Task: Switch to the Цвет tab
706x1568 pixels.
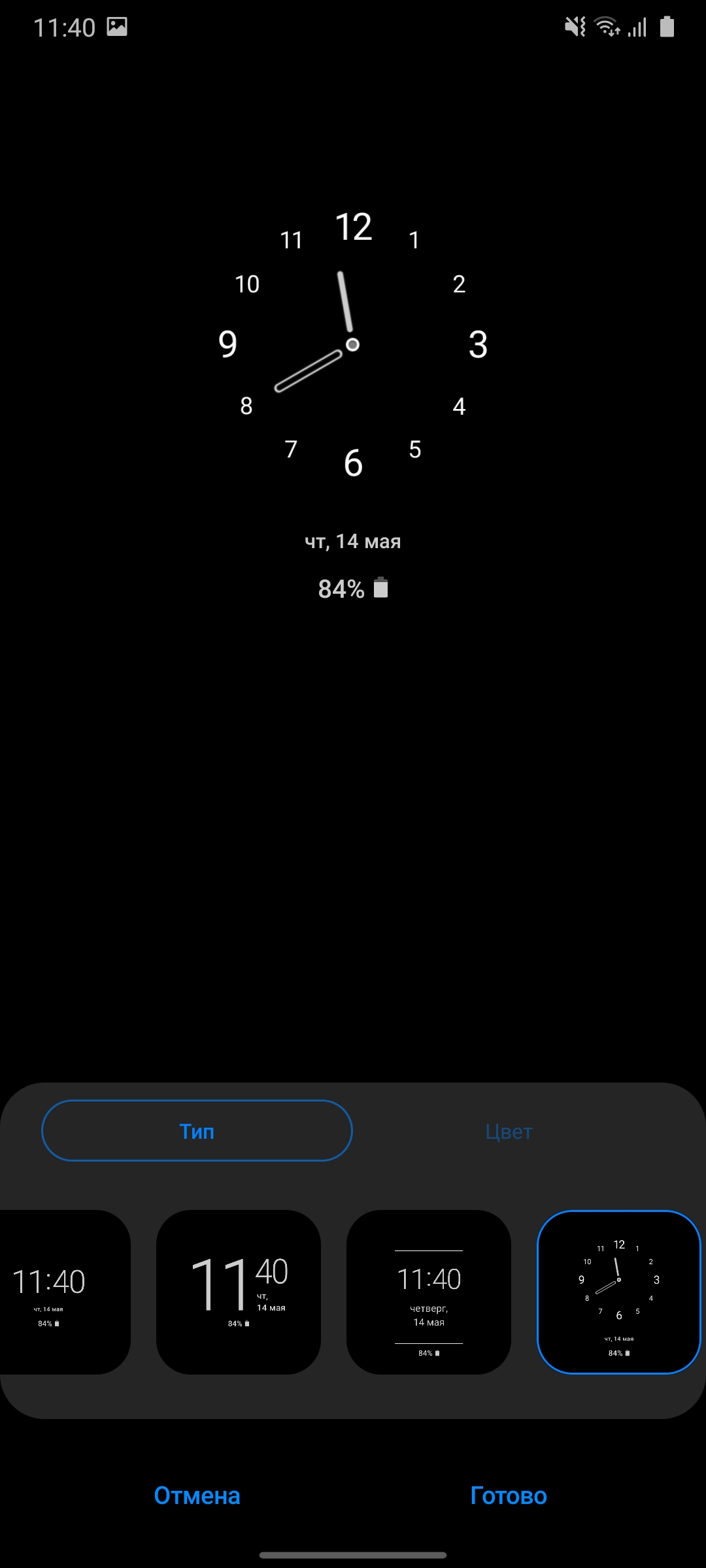Action: coord(509,1131)
